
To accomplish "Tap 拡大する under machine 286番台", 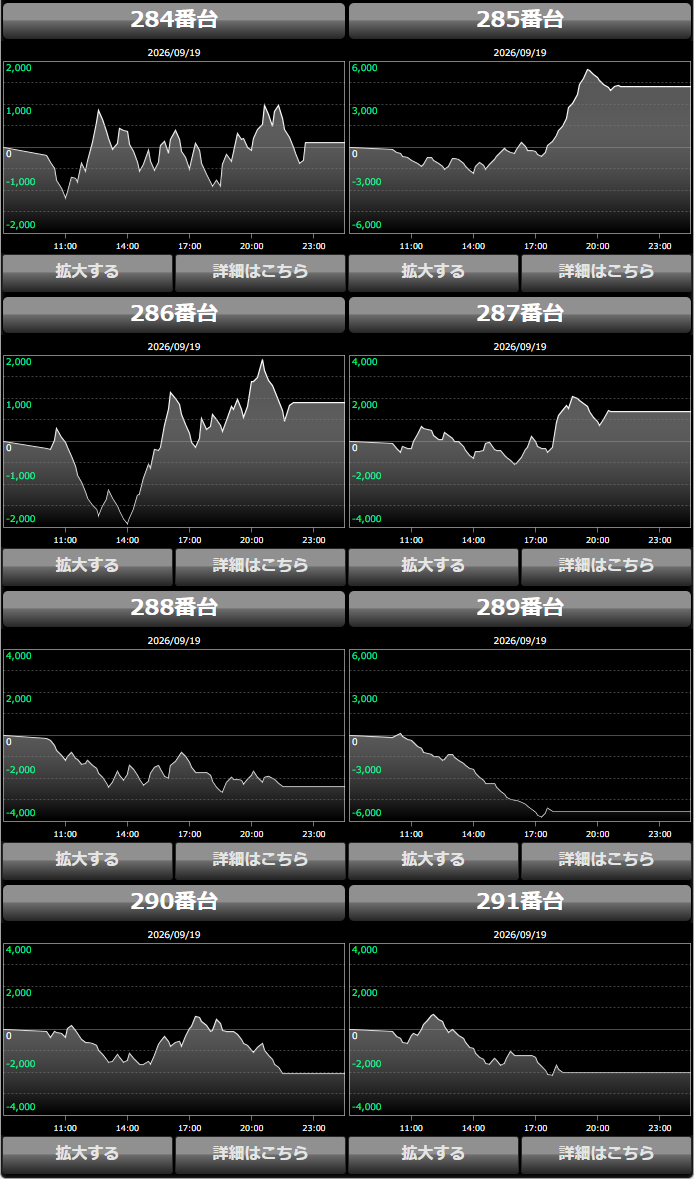I will point(87,567).
